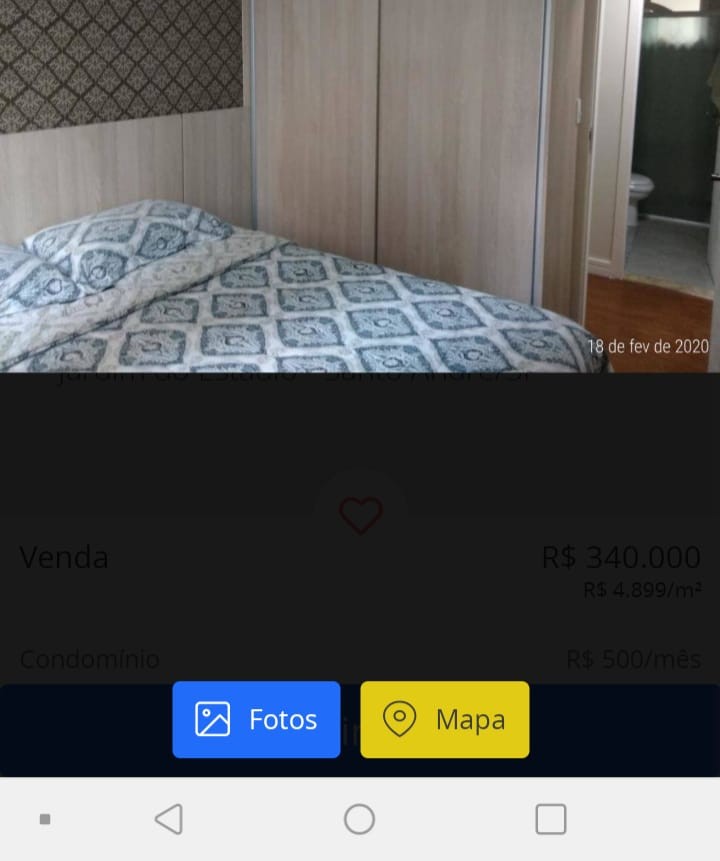Click the picture icon inside the blue button

pos(210,719)
